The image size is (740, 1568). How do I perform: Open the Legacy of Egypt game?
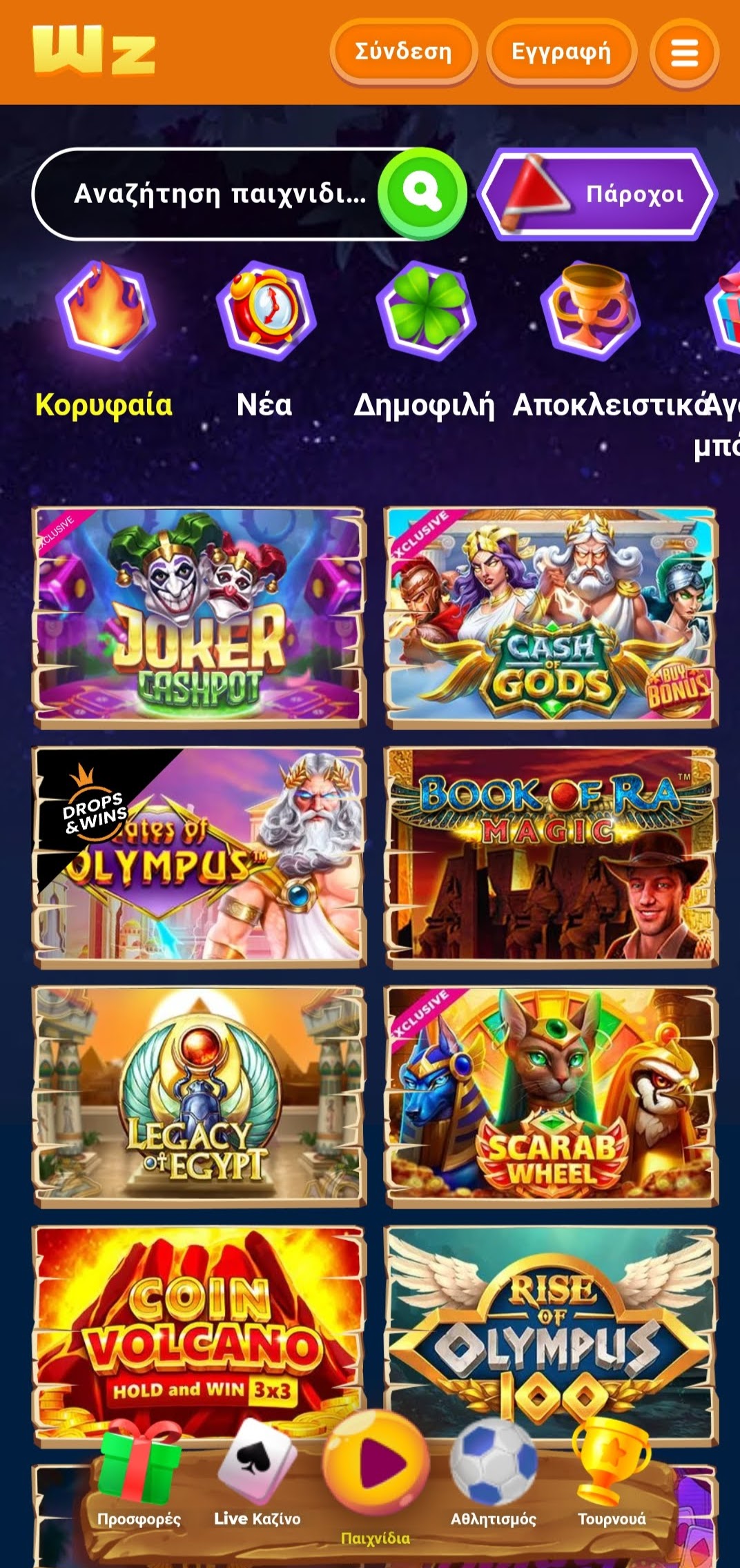click(x=199, y=1095)
